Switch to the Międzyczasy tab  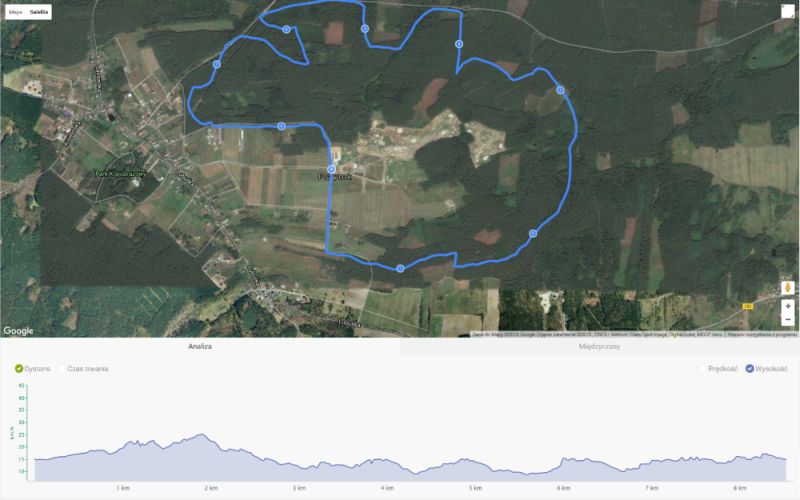pos(599,347)
